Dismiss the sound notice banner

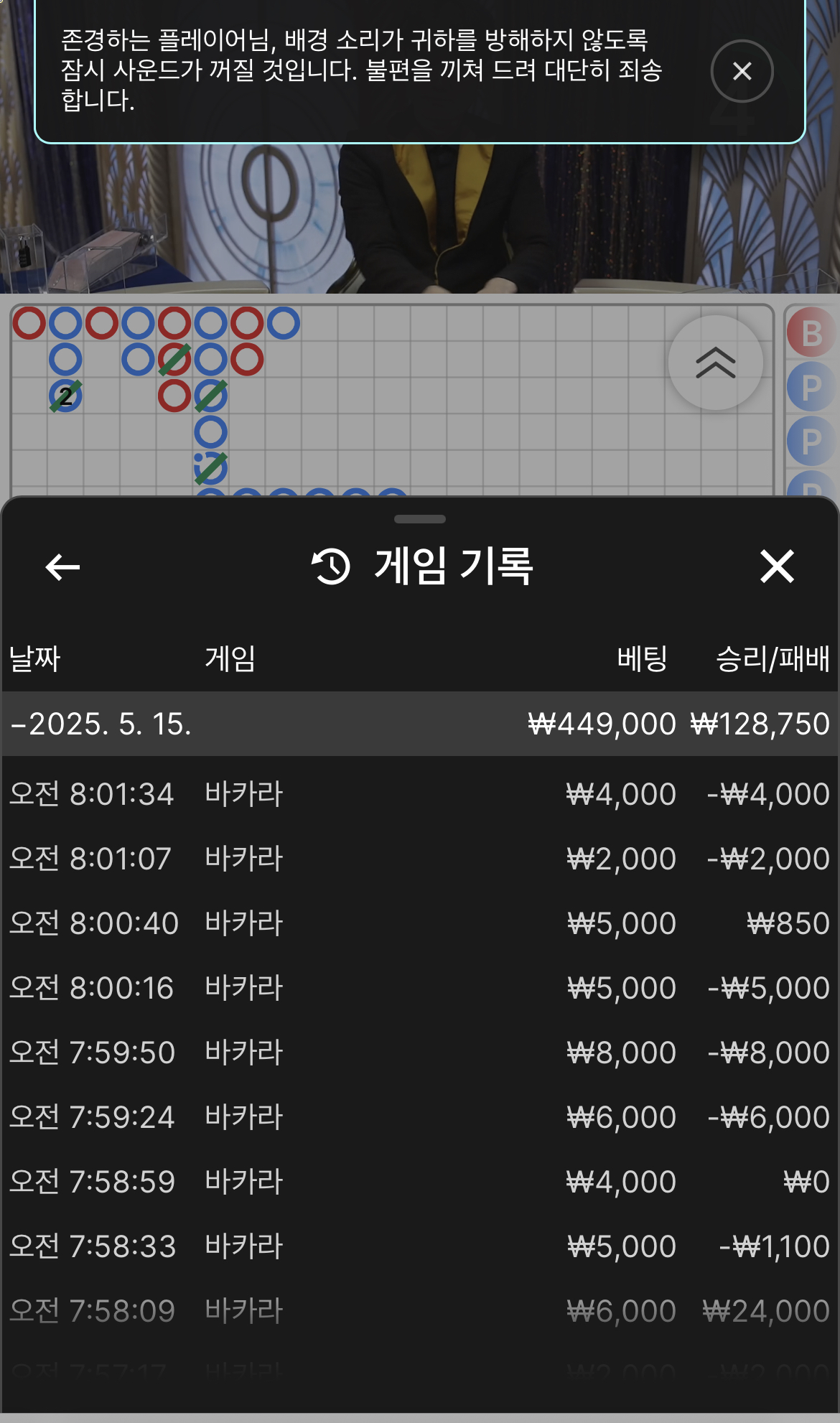point(742,71)
